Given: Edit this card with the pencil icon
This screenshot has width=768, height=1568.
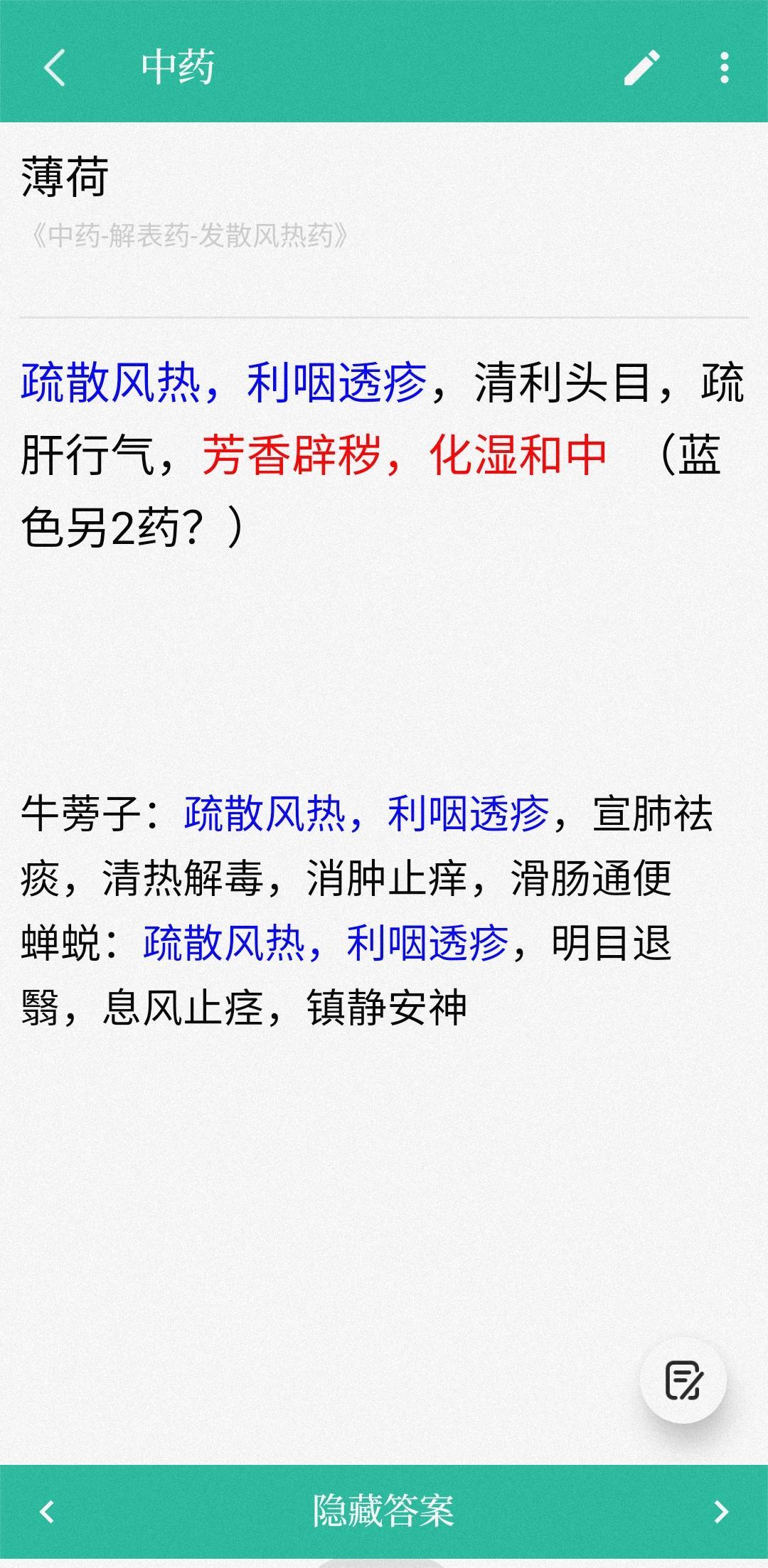Looking at the screenshot, I should (x=641, y=68).
